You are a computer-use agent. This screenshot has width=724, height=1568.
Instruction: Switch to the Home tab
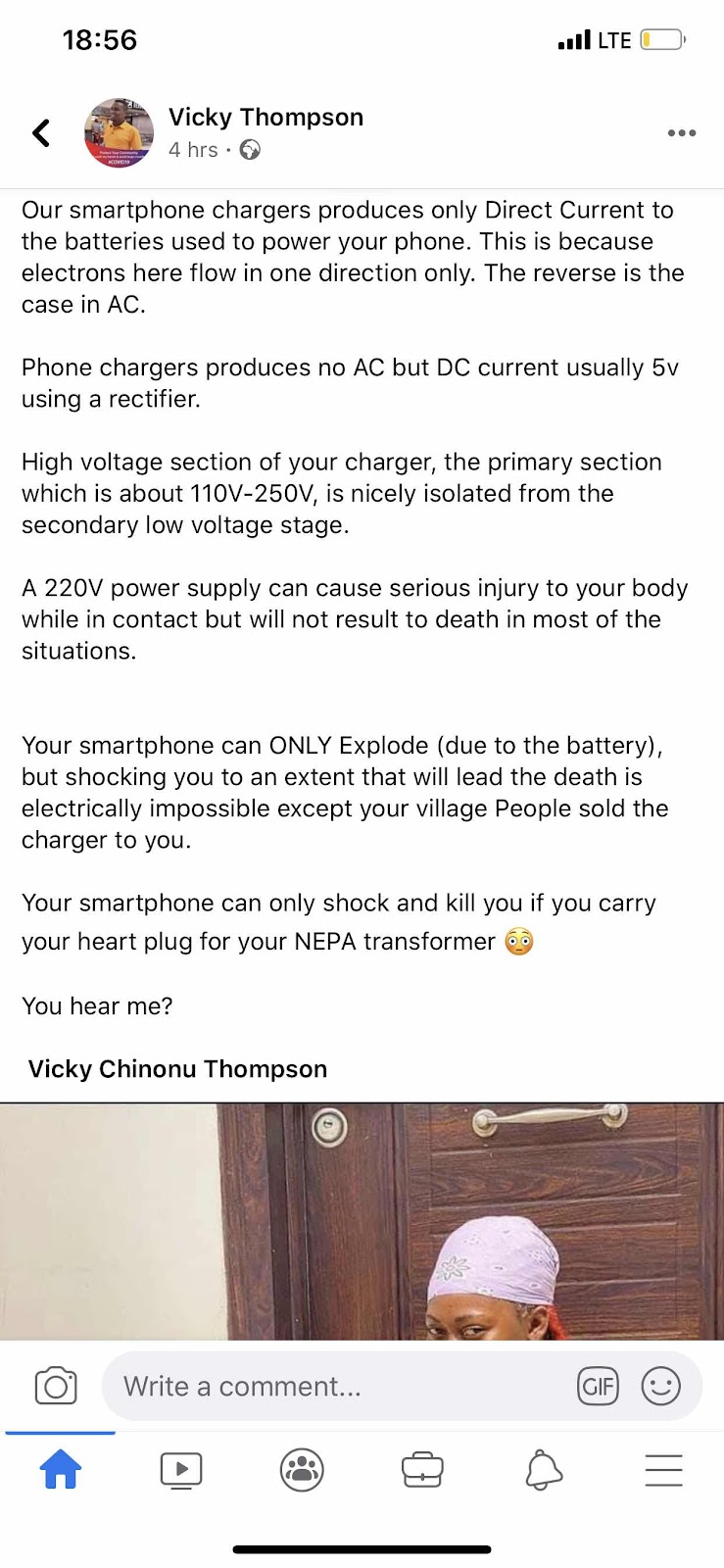[60, 1470]
